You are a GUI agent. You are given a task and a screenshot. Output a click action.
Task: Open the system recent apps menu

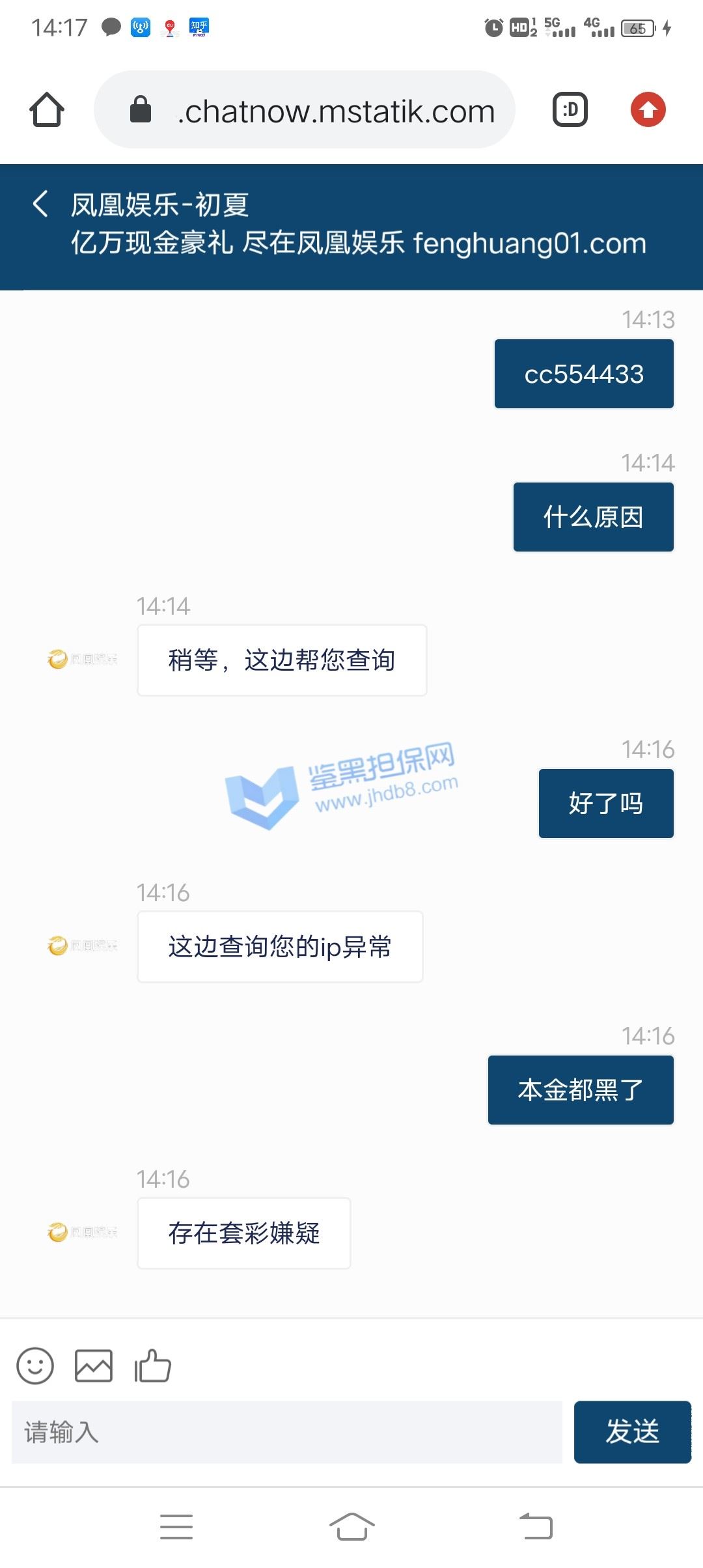tap(176, 1527)
